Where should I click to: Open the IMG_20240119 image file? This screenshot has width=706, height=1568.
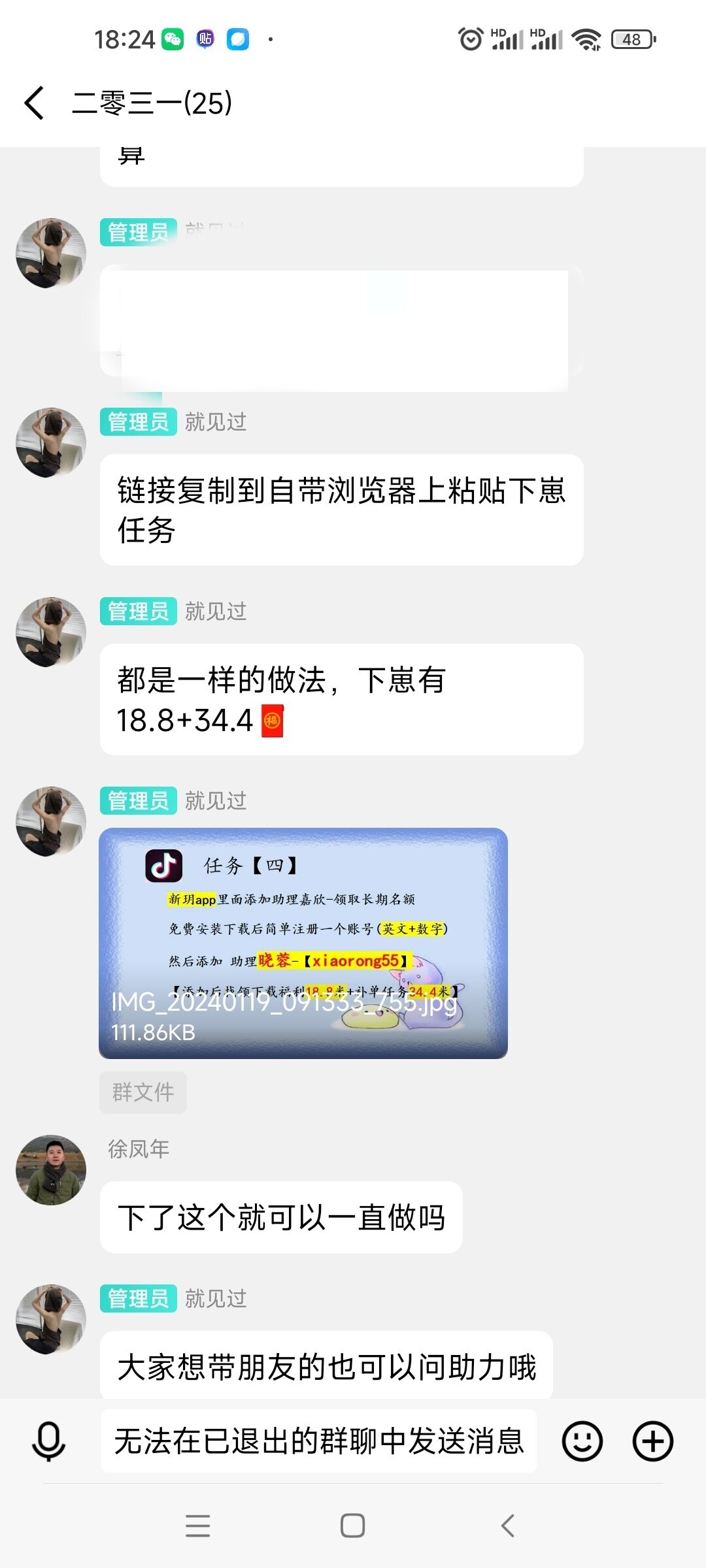(x=303, y=942)
